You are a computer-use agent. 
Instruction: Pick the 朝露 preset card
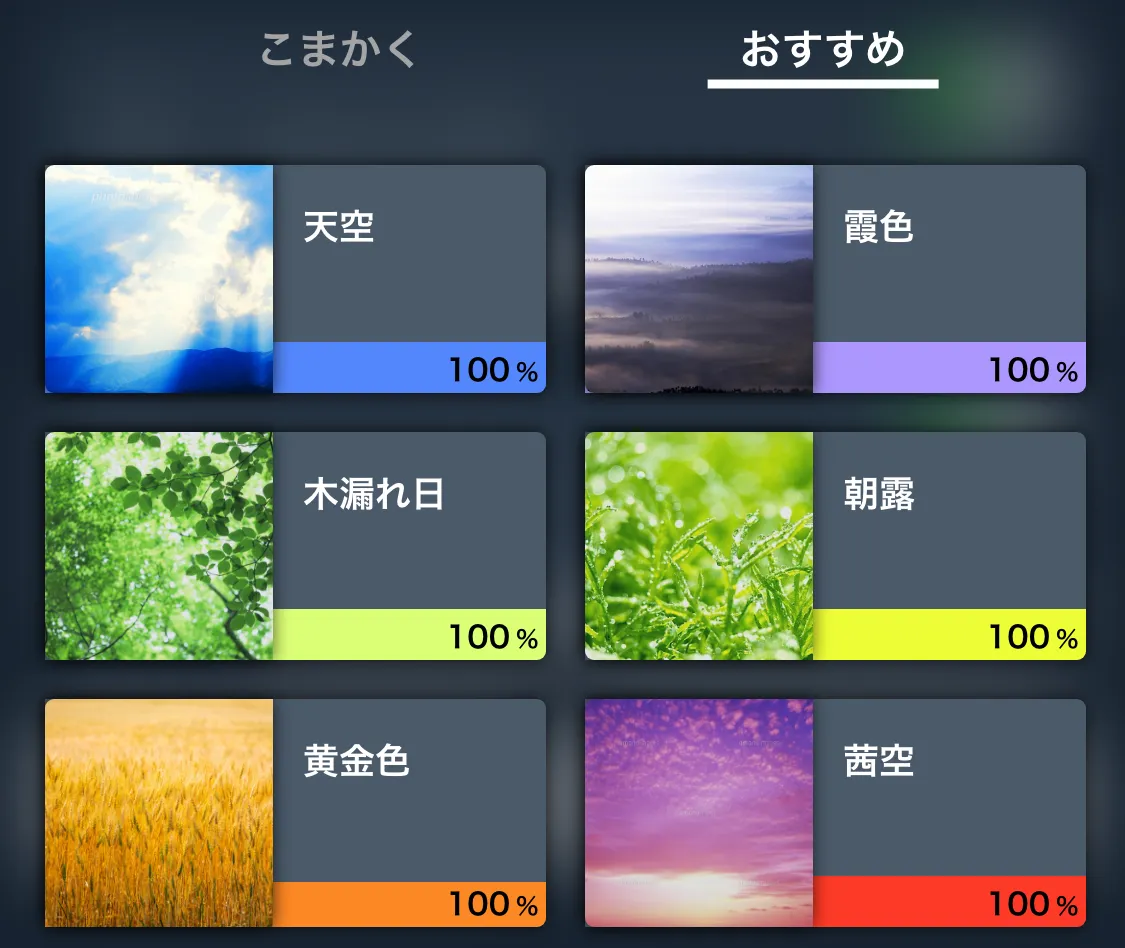tap(835, 546)
